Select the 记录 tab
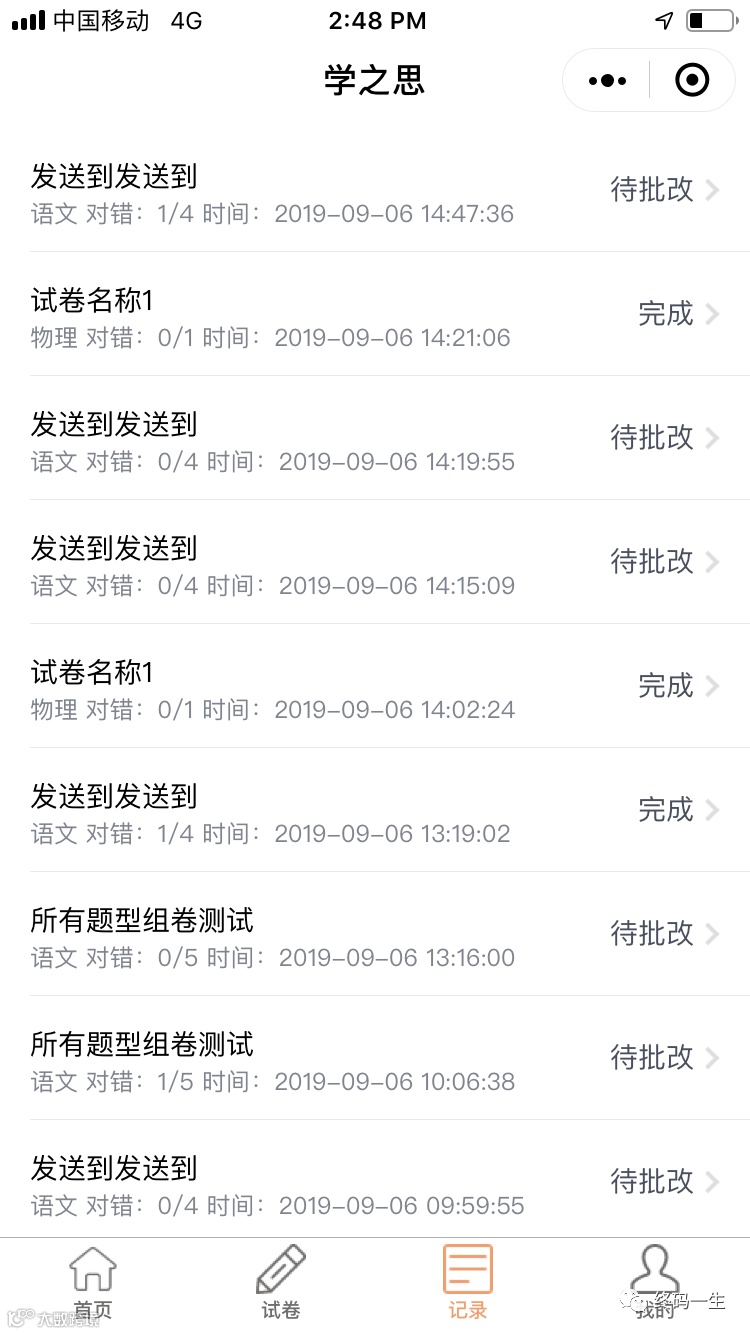This screenshot has width=750, height=1334. coord(468,1284)
